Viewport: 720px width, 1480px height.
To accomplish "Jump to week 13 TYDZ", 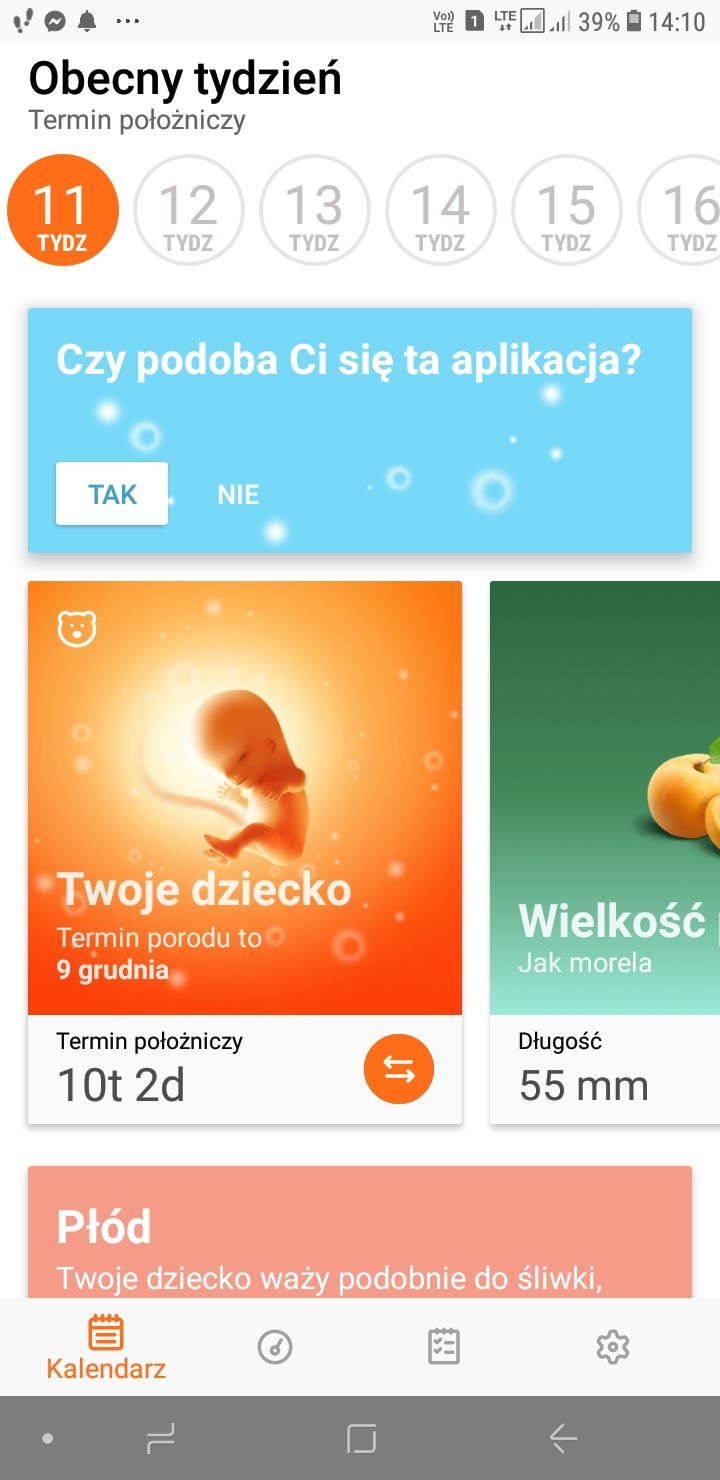I will [x=315, y=211].
